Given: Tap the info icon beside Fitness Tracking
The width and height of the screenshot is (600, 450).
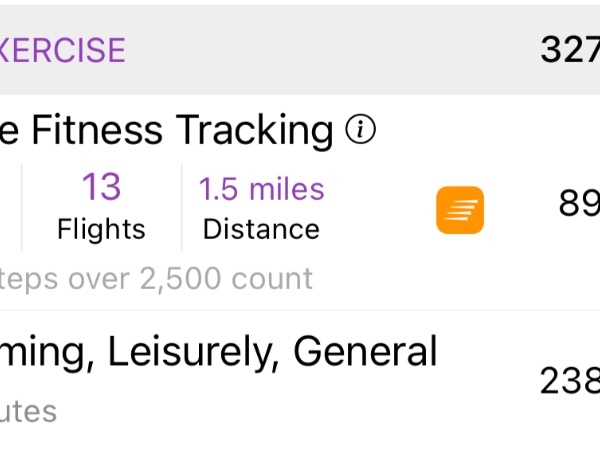Looking at the screenshot, I should 361,130.
